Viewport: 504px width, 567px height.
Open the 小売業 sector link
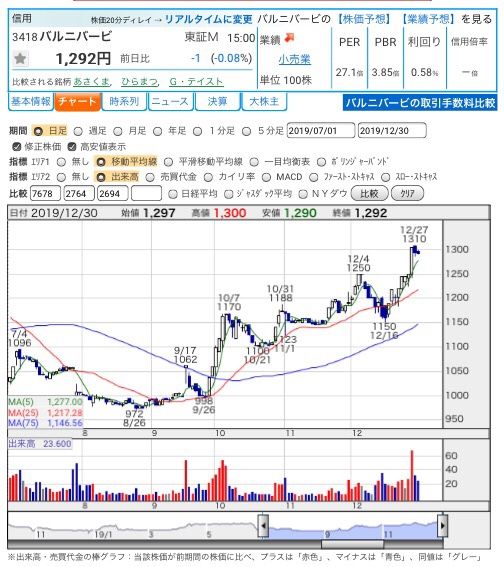click(295, 59)
